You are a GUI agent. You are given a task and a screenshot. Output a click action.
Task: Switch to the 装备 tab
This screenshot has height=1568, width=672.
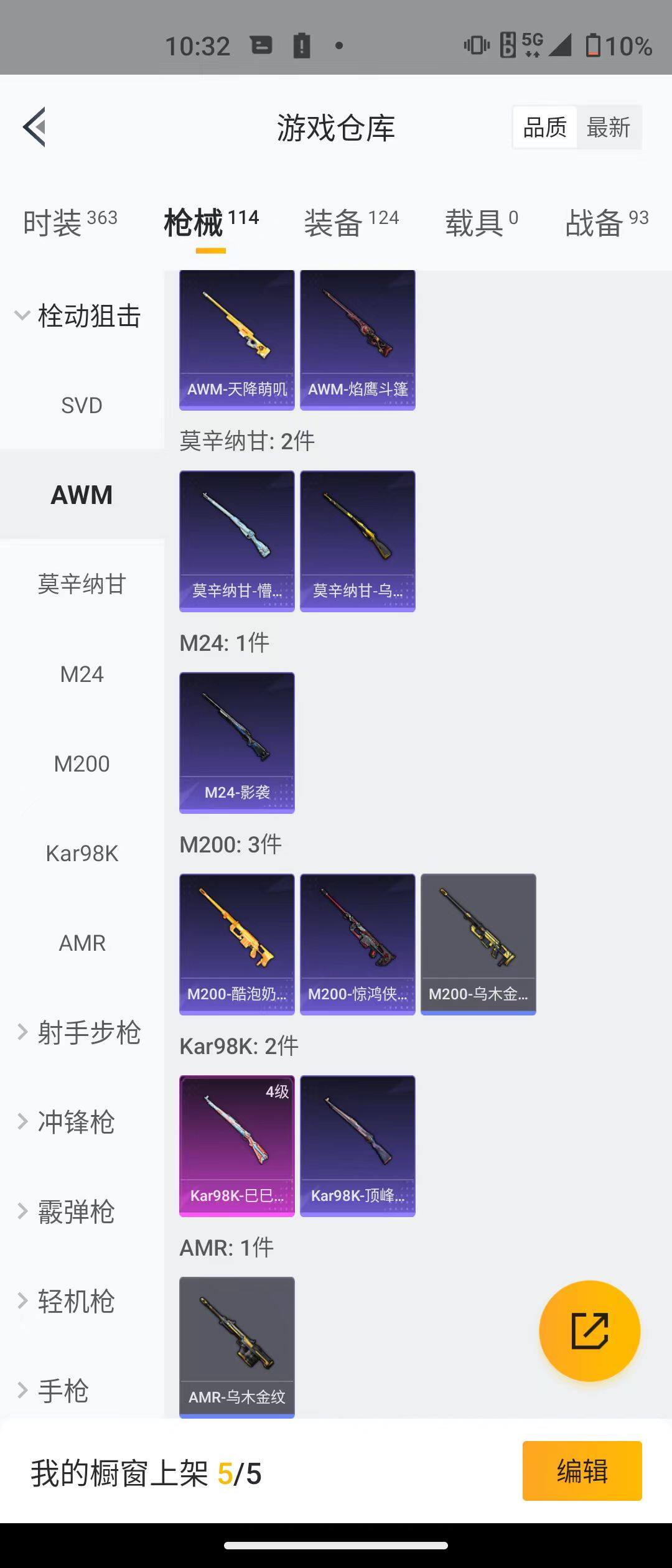[x=351, y=222]
